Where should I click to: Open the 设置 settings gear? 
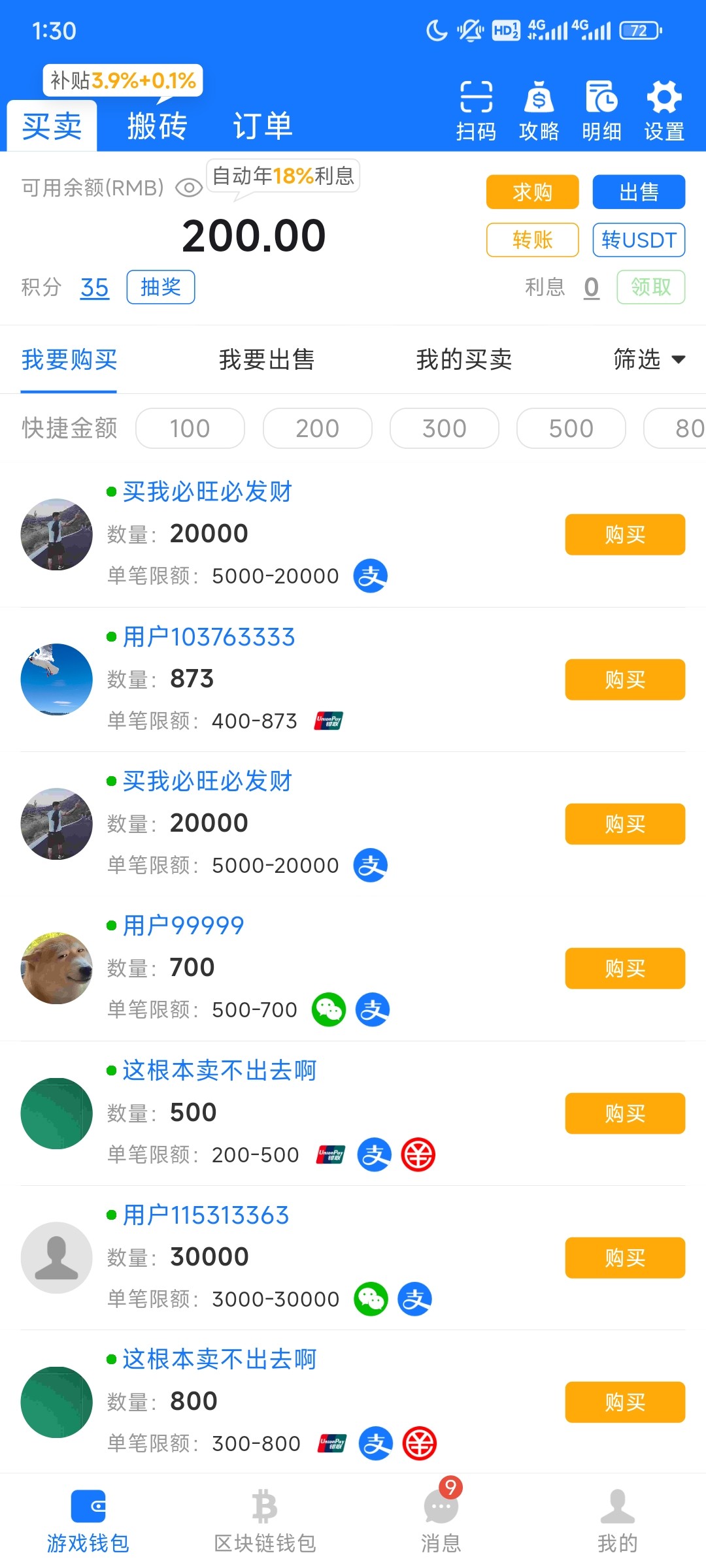pyautogui.click(x=664, y=110)
